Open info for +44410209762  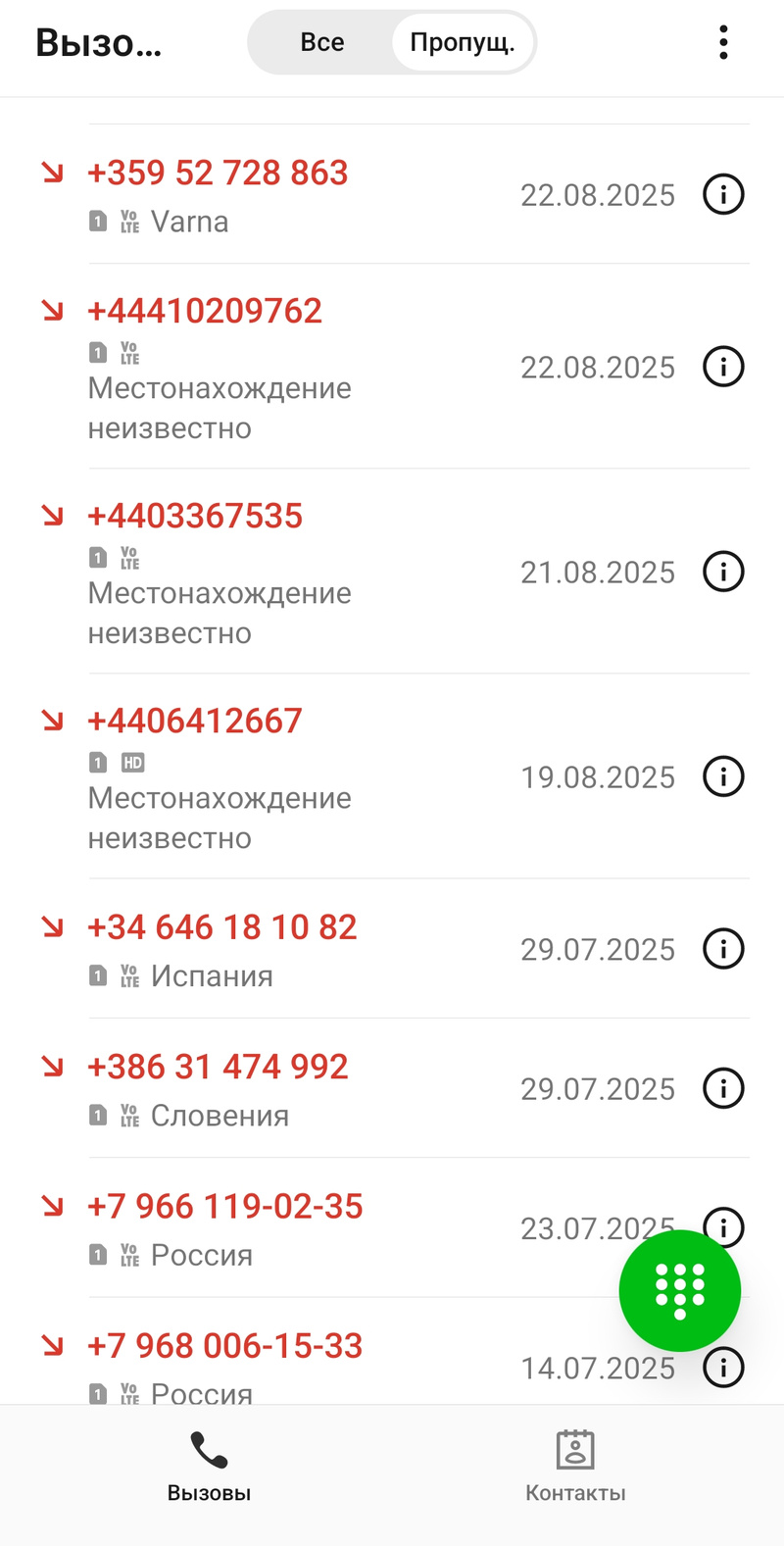723,367
